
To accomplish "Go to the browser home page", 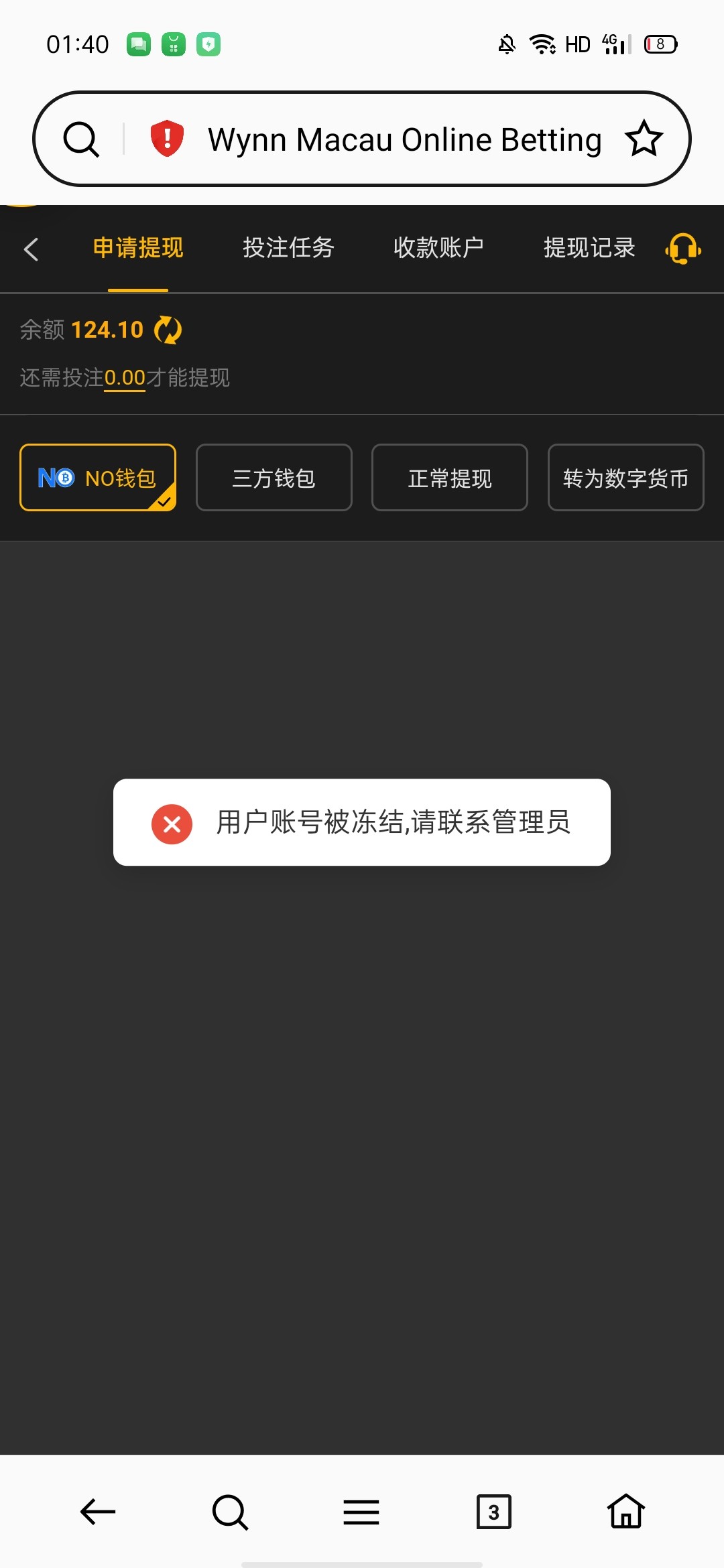I will click(625, 1512).
